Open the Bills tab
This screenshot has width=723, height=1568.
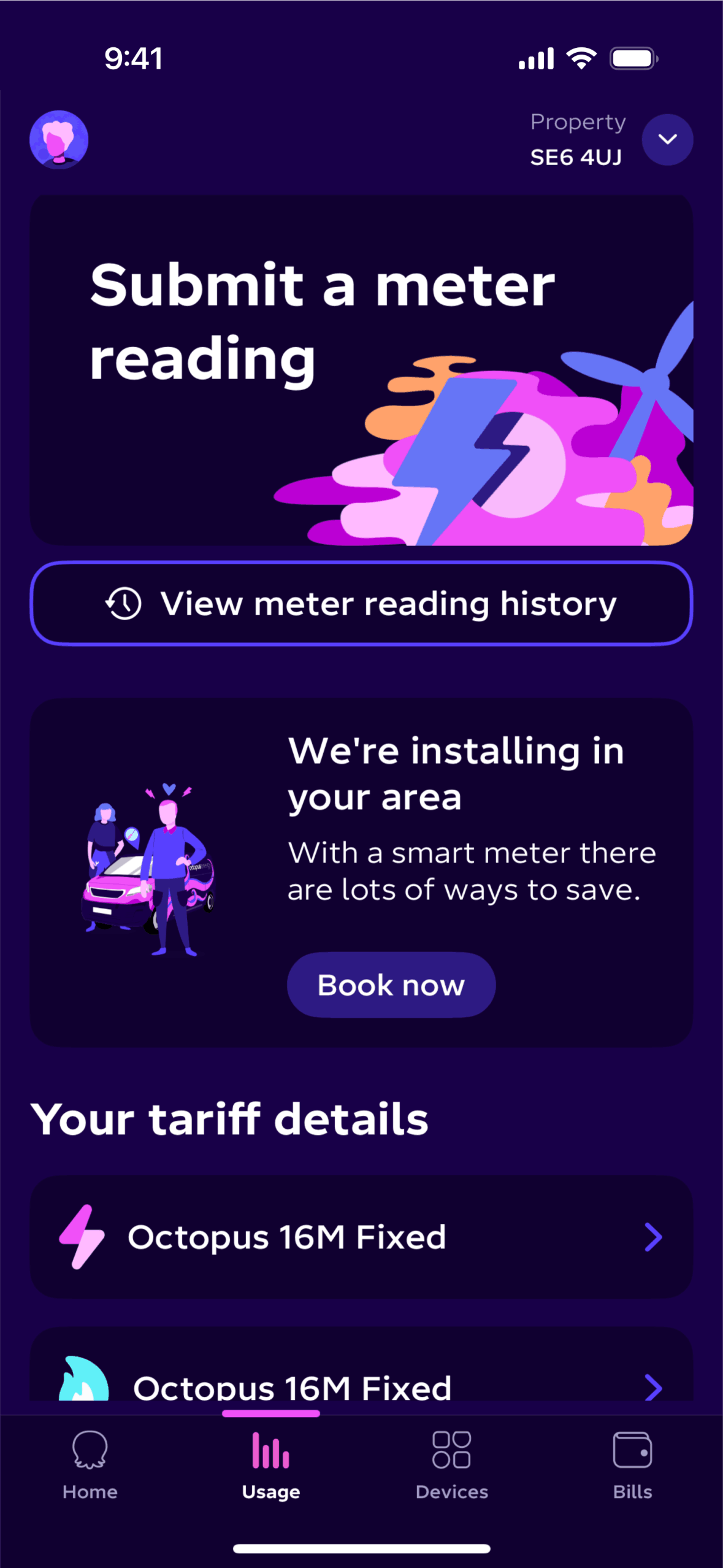(x=632, y=1465)
